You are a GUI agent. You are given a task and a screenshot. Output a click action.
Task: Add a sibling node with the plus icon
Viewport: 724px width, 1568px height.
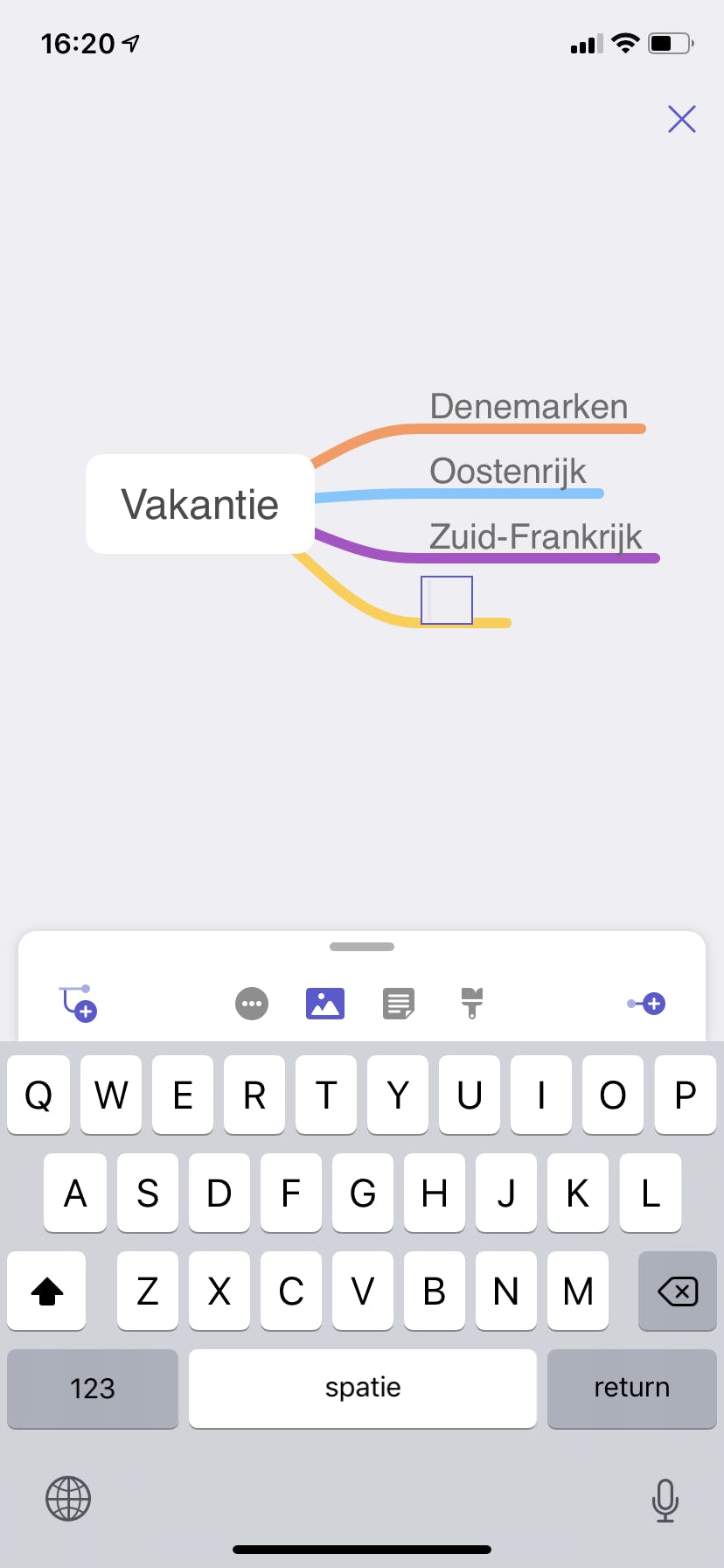(647, 1004)
